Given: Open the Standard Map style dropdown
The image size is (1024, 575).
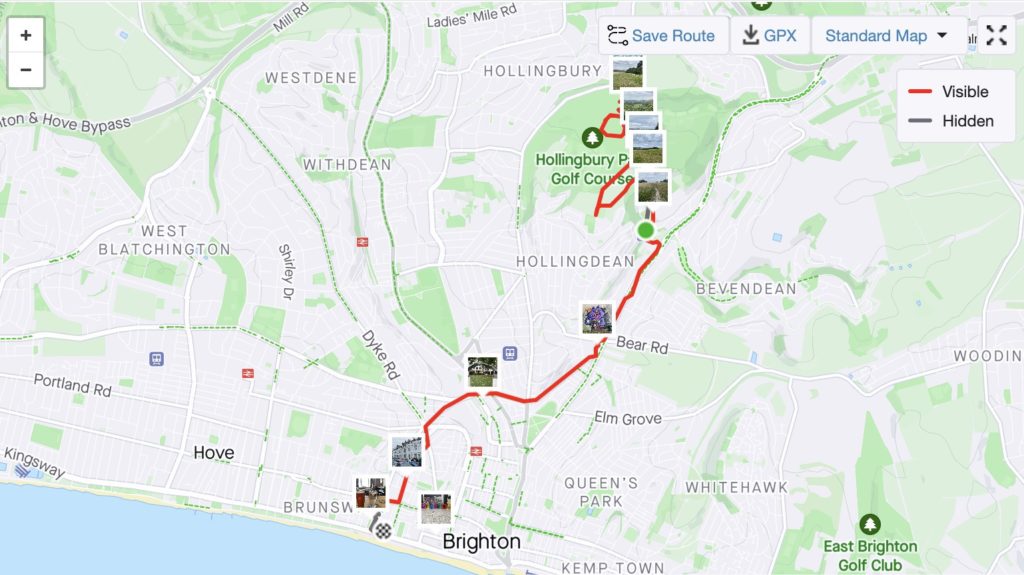Looking at the screenshot, I should [x=887, y=36].
